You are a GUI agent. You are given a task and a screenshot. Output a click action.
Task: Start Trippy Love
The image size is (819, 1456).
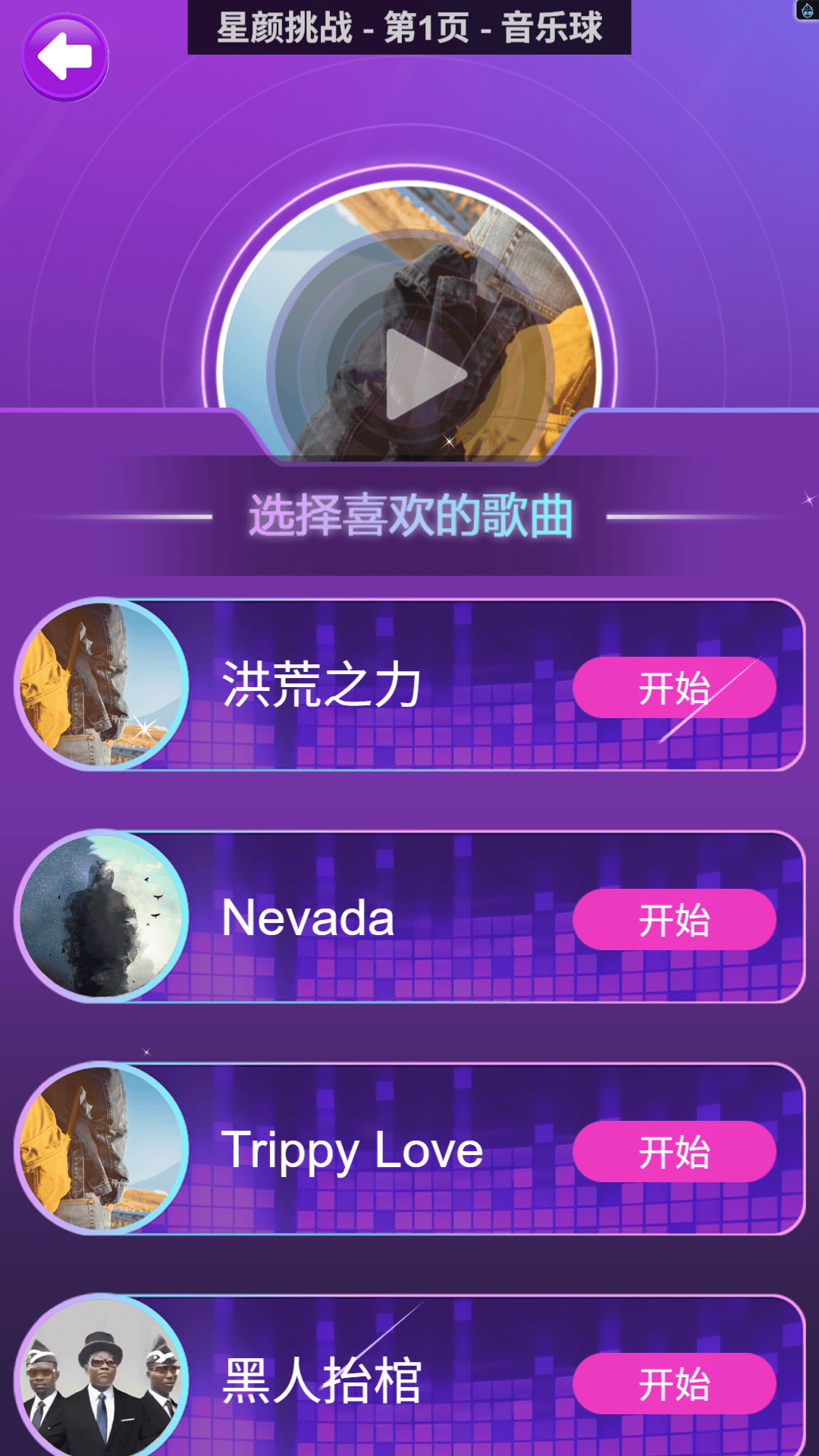pyautogui.click(x=674, y=1152)
